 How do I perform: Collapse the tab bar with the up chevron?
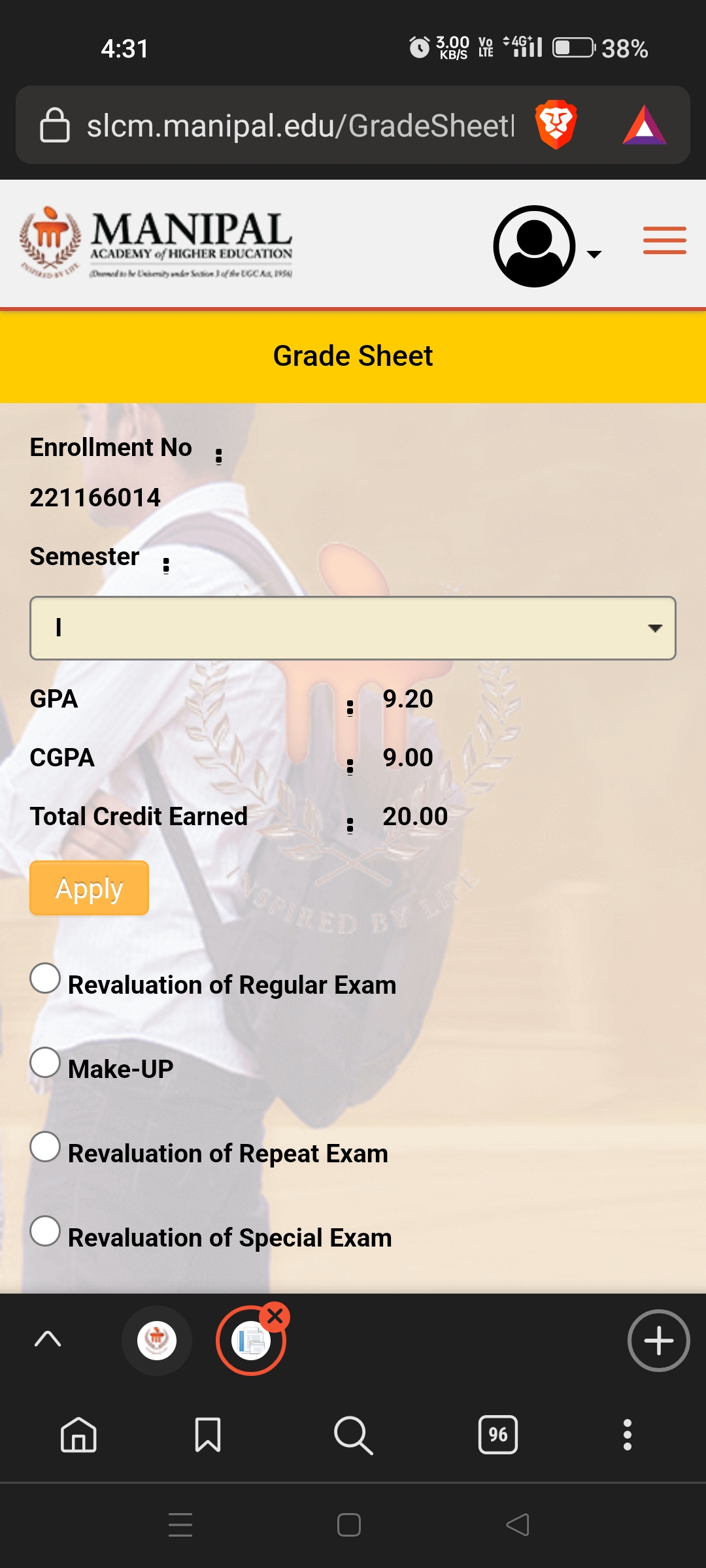(48, 1339)
